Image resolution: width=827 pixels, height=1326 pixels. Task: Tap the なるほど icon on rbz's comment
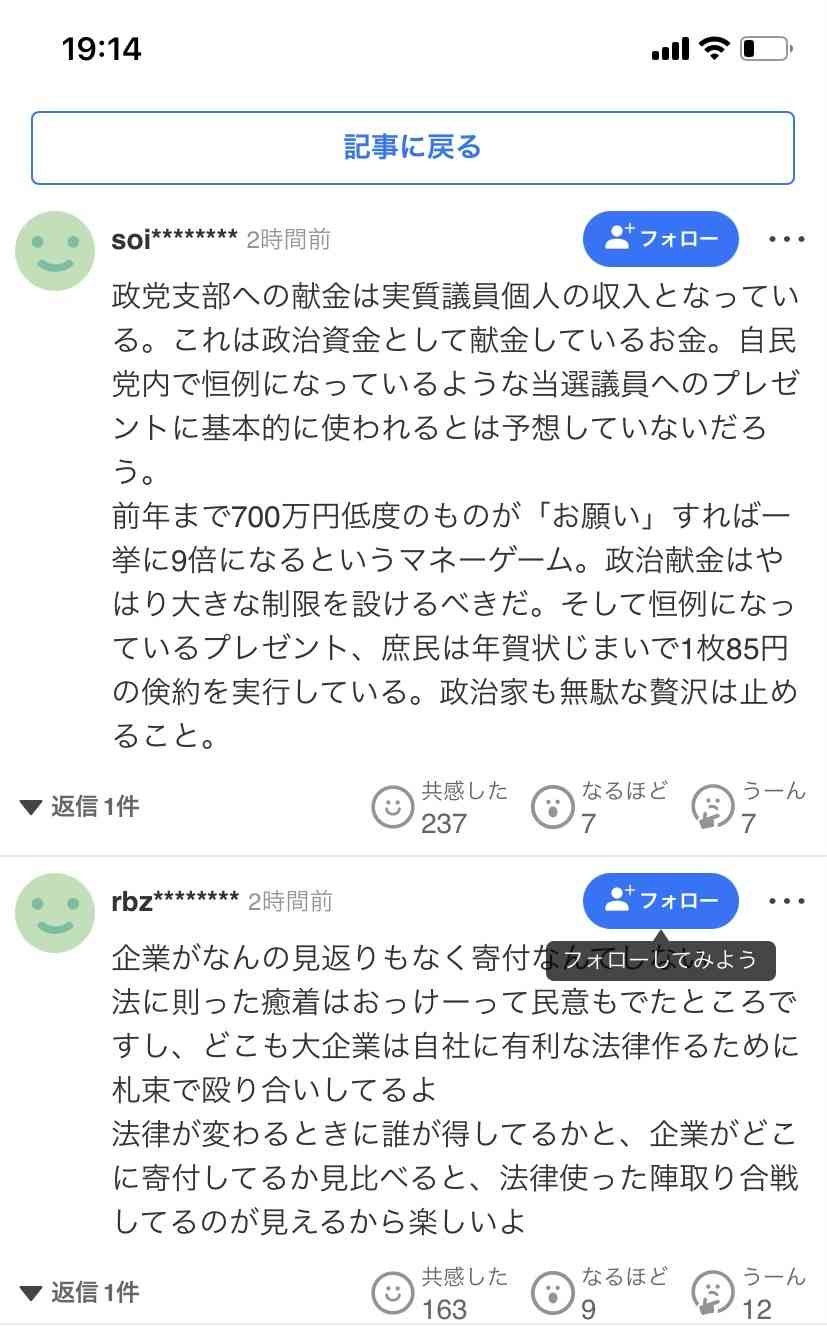pos(551,1291)
